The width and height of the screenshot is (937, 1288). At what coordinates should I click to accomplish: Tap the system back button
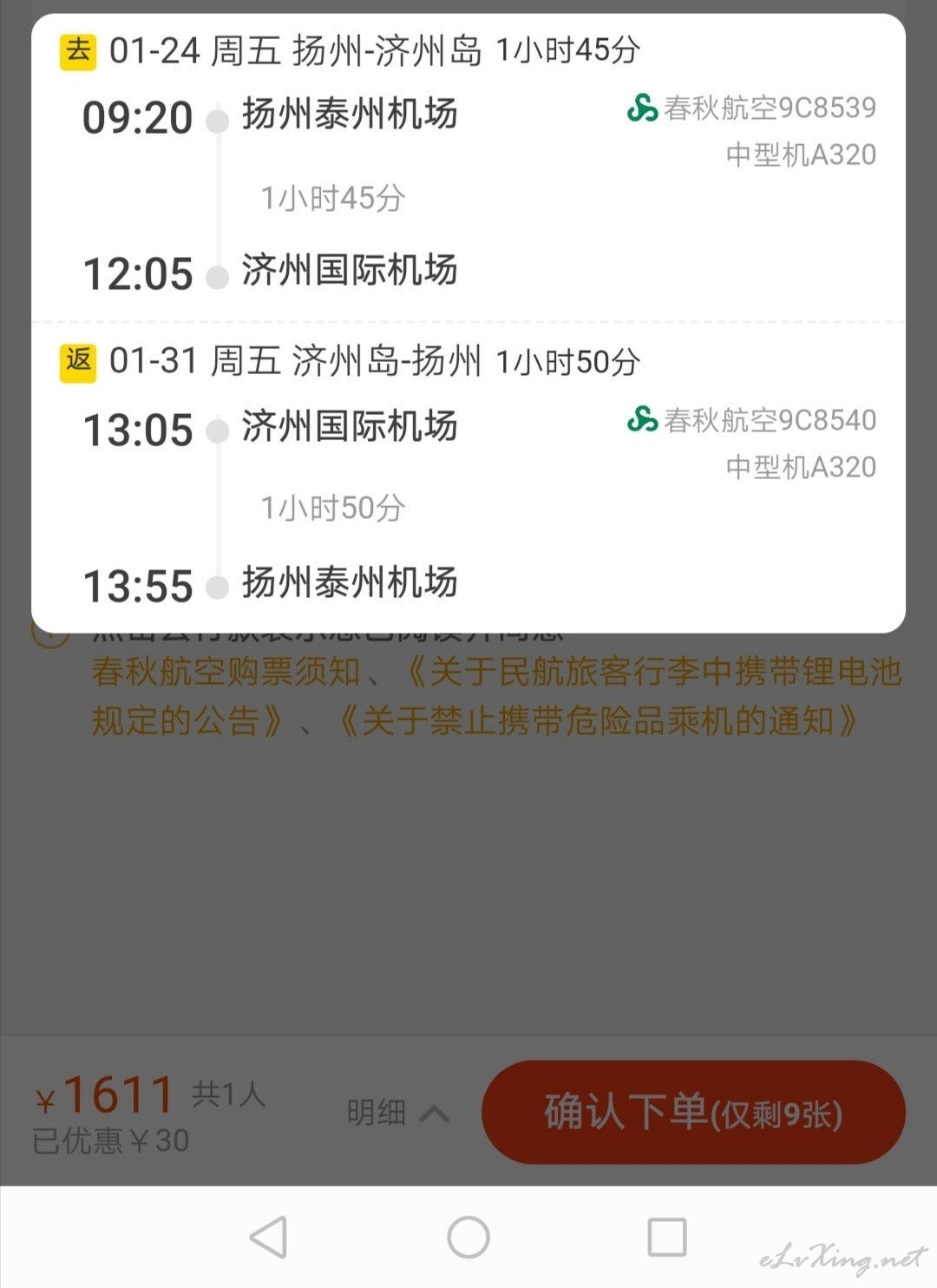click(x=268, y=1237)
